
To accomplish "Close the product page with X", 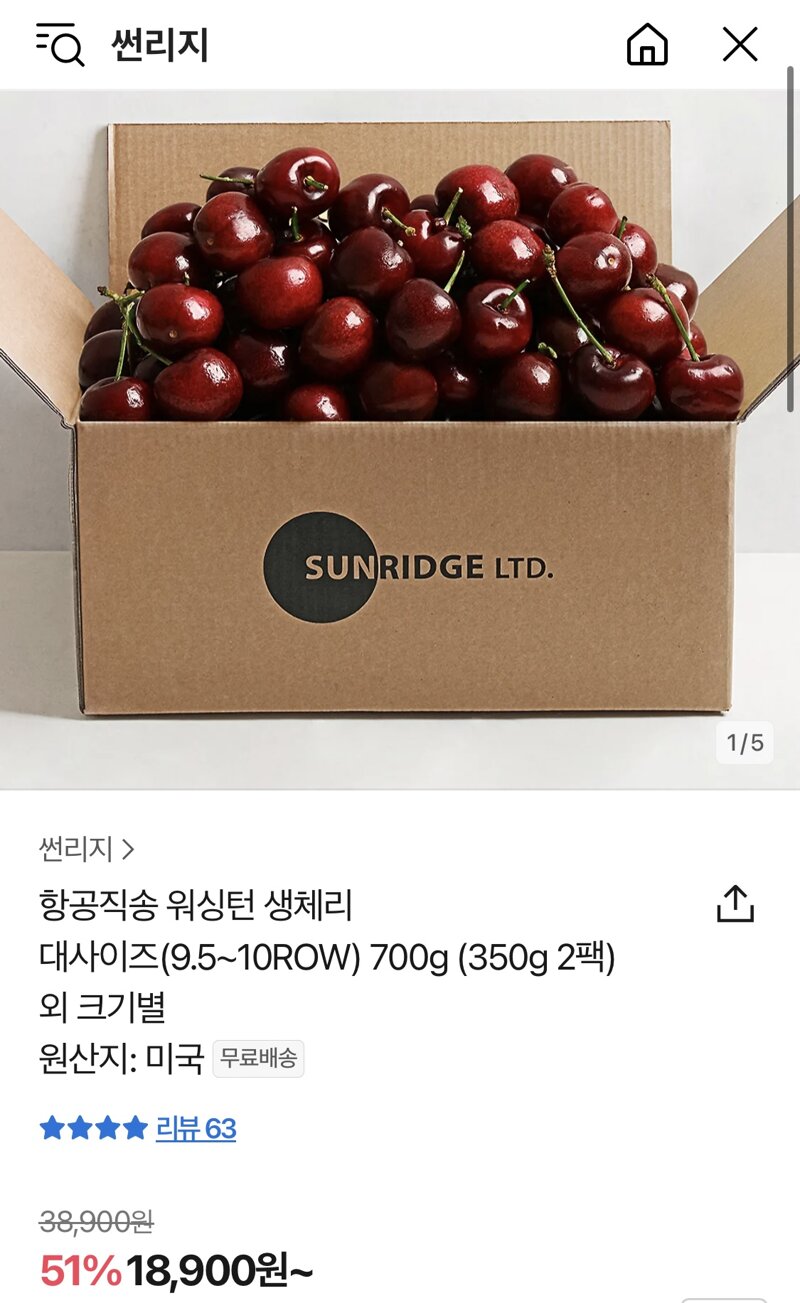I will [740, 45].
